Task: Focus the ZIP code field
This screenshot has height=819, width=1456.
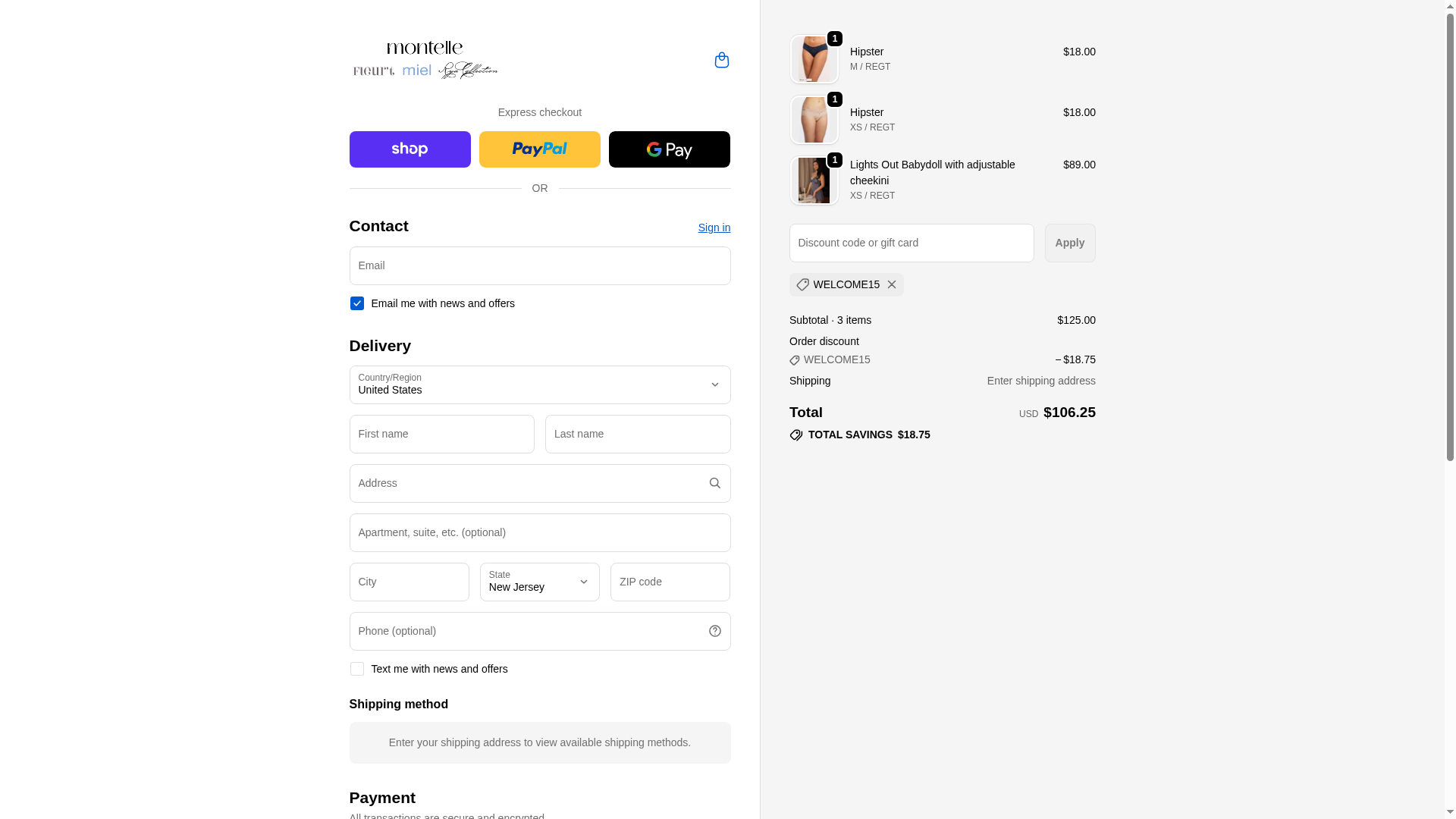Action: click(670, 582)
